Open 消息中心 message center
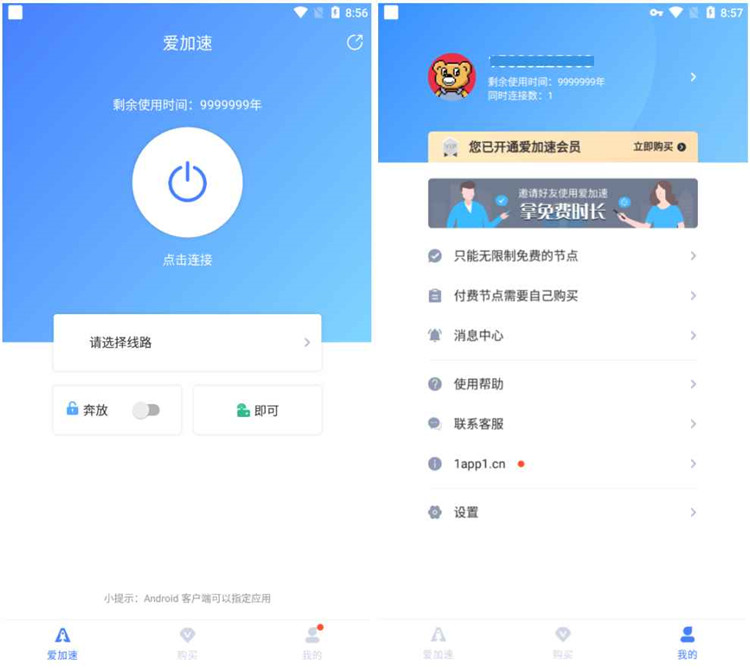Viewport: 750px width, 671px height. coord(562,336)
